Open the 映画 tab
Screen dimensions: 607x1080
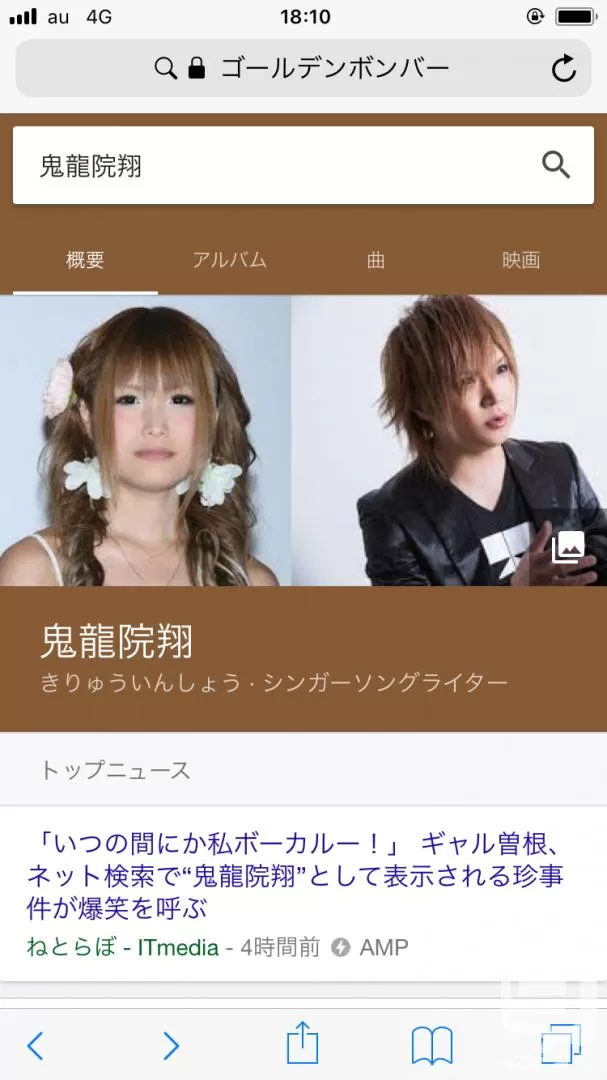(521, 260)
